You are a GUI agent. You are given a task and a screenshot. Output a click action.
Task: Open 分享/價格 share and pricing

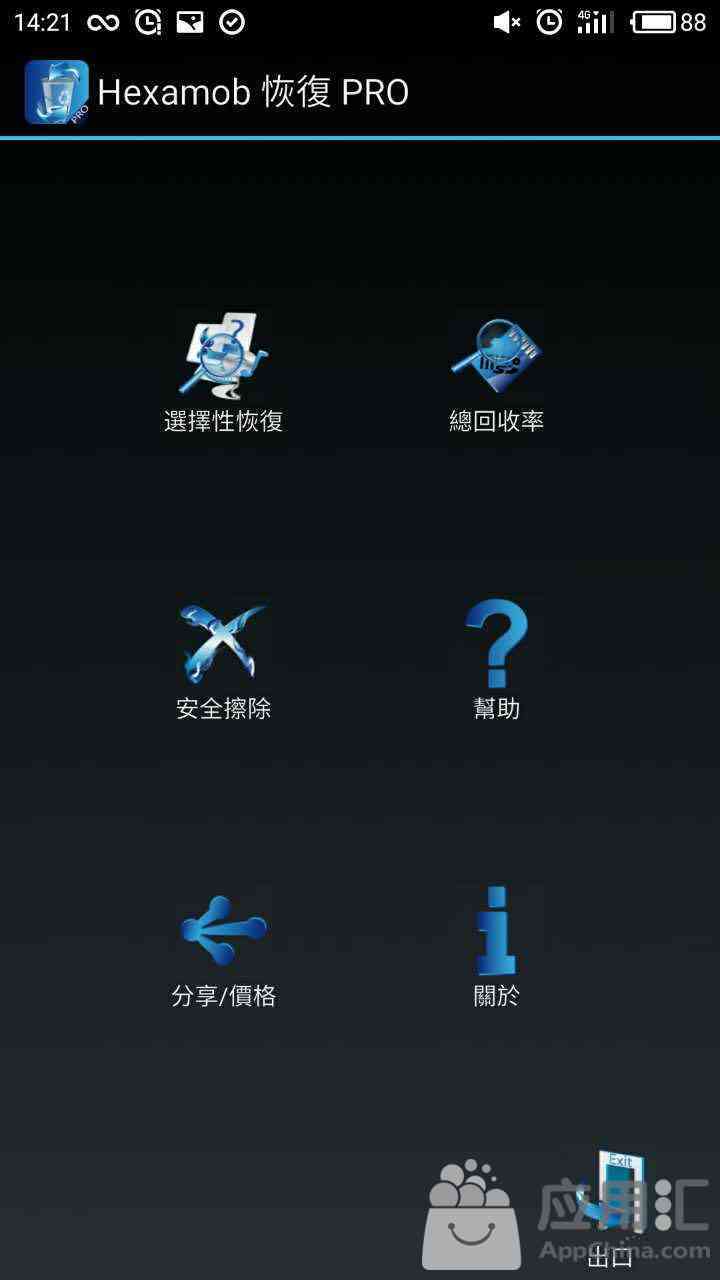pos(223,947)
